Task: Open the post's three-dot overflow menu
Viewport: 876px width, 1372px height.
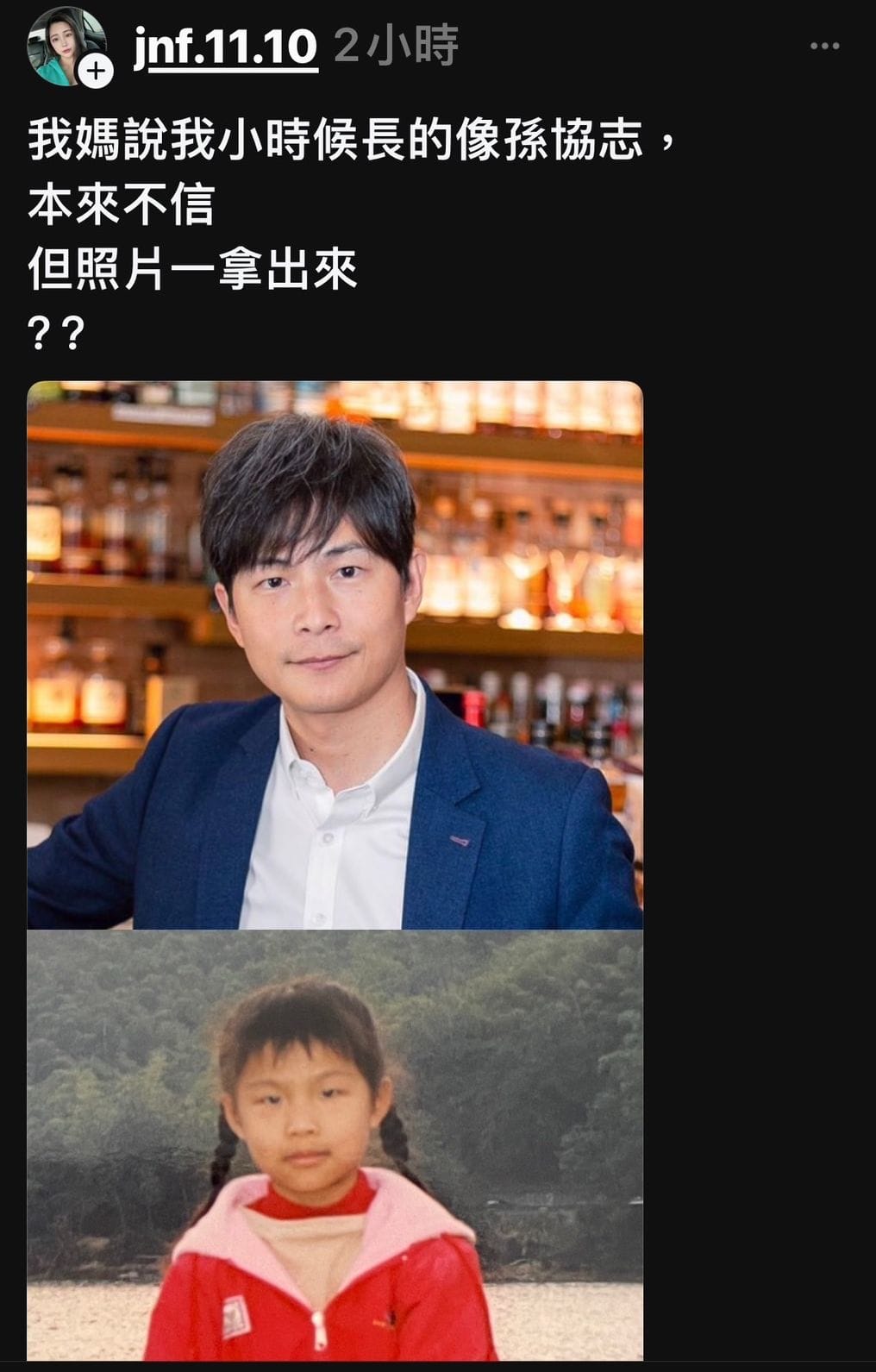Action: point(824,47)
